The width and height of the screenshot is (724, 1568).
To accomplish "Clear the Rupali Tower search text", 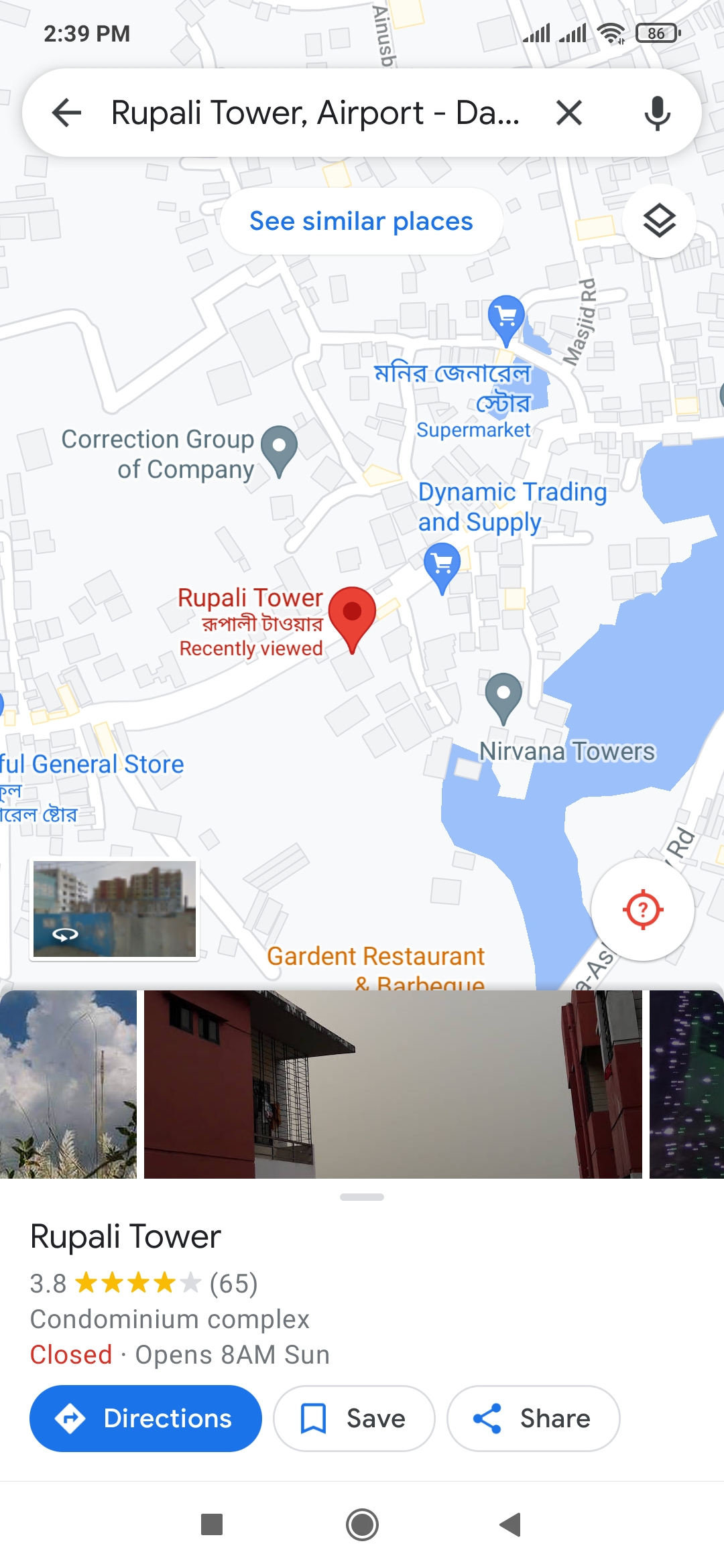I will point(569,113).
